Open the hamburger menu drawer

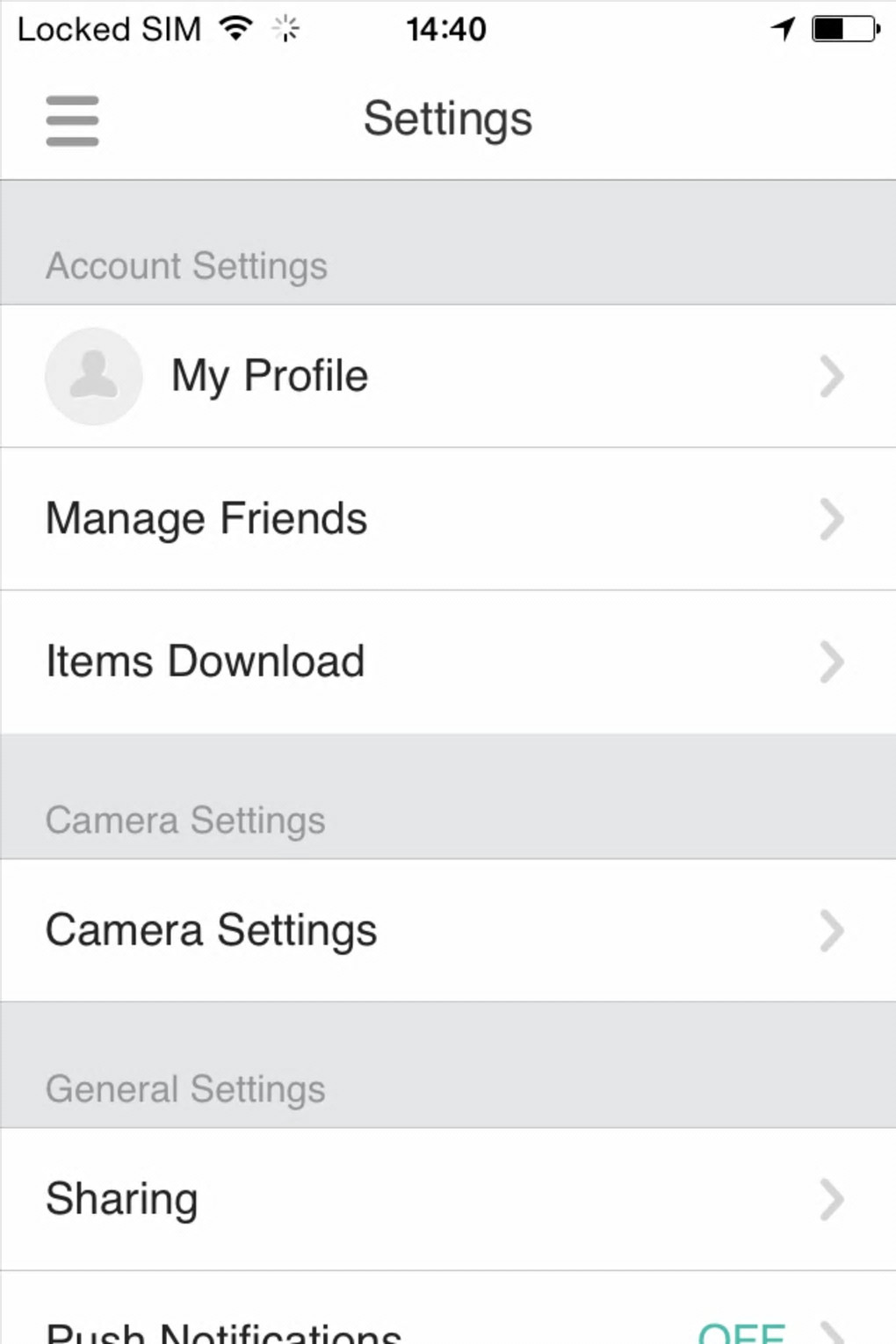pos(72,121)
